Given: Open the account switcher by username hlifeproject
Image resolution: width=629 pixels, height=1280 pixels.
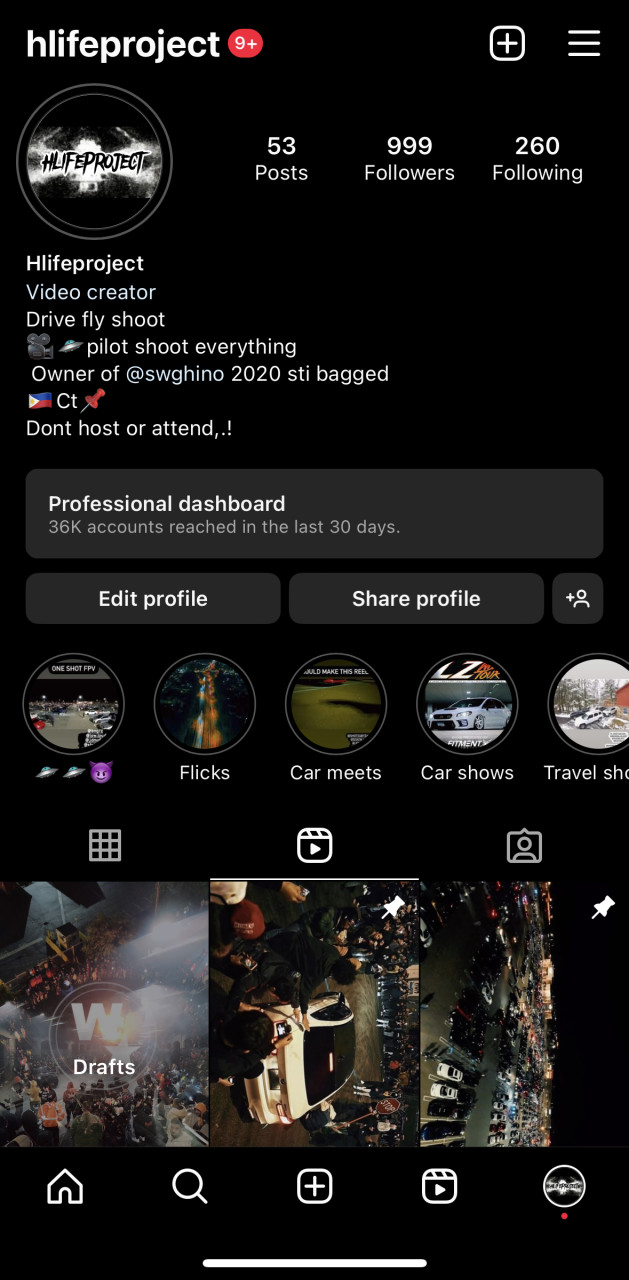Looking at the screenshot, I should tap(122, 44).
